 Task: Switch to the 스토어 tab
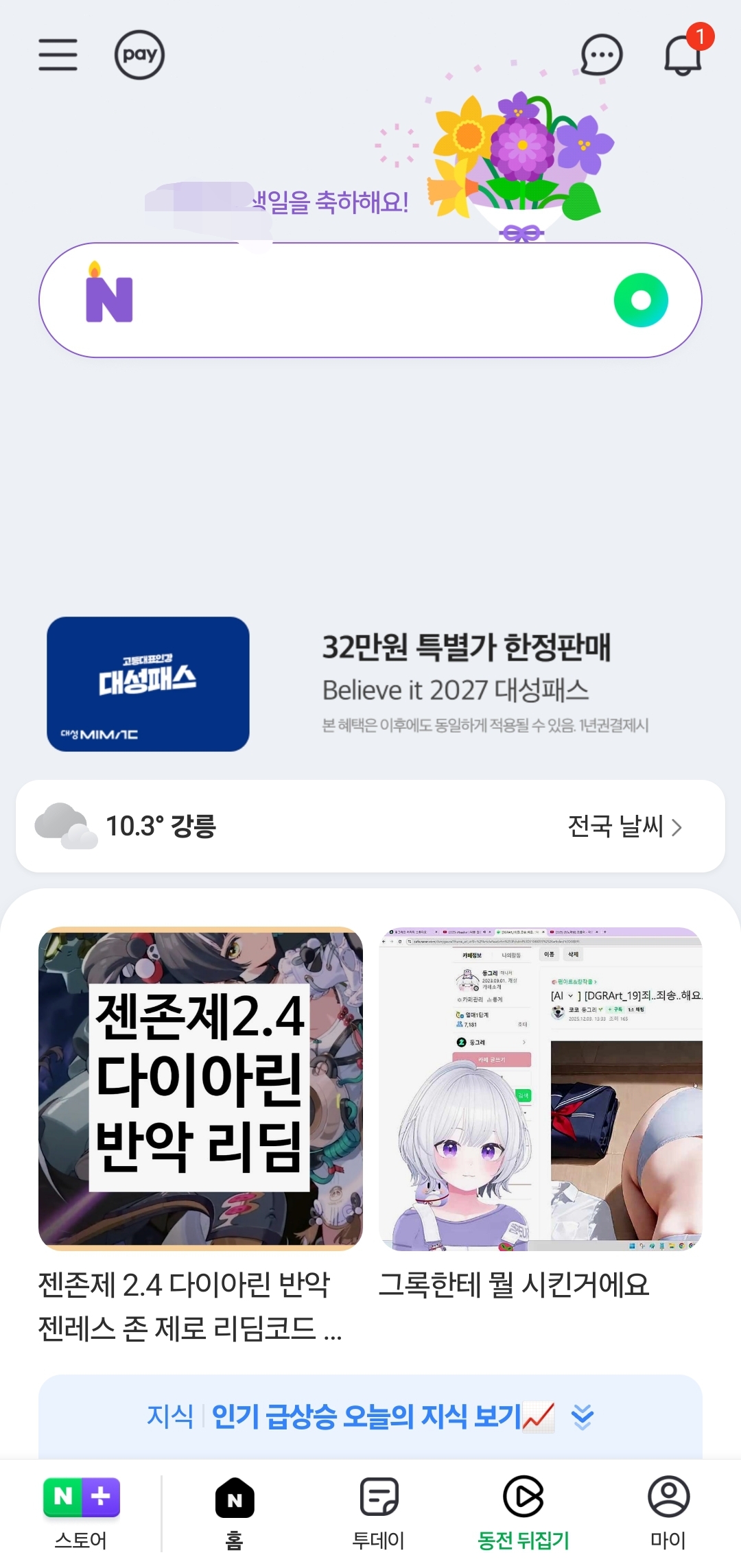click(x=81, y=1513)
